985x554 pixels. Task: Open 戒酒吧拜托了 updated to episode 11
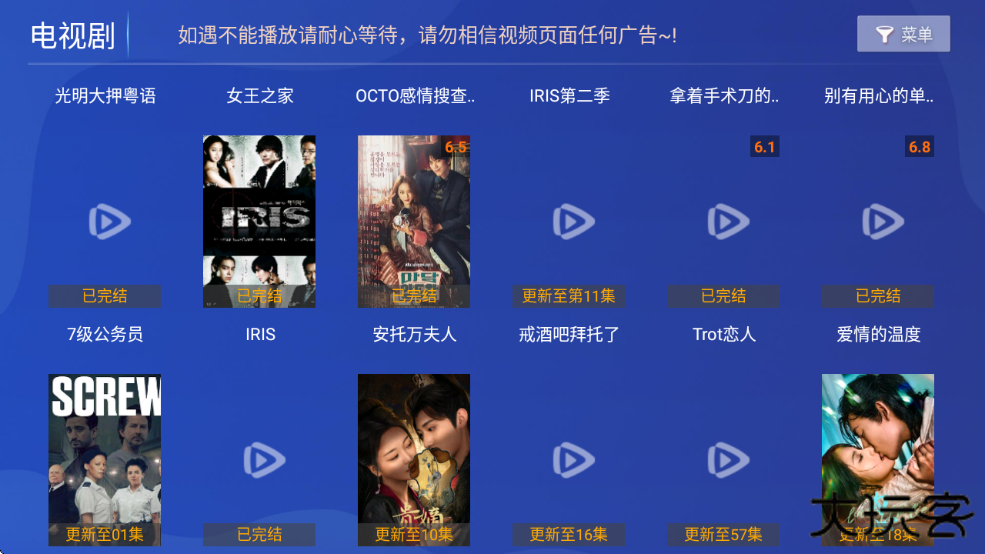(569, 222)
